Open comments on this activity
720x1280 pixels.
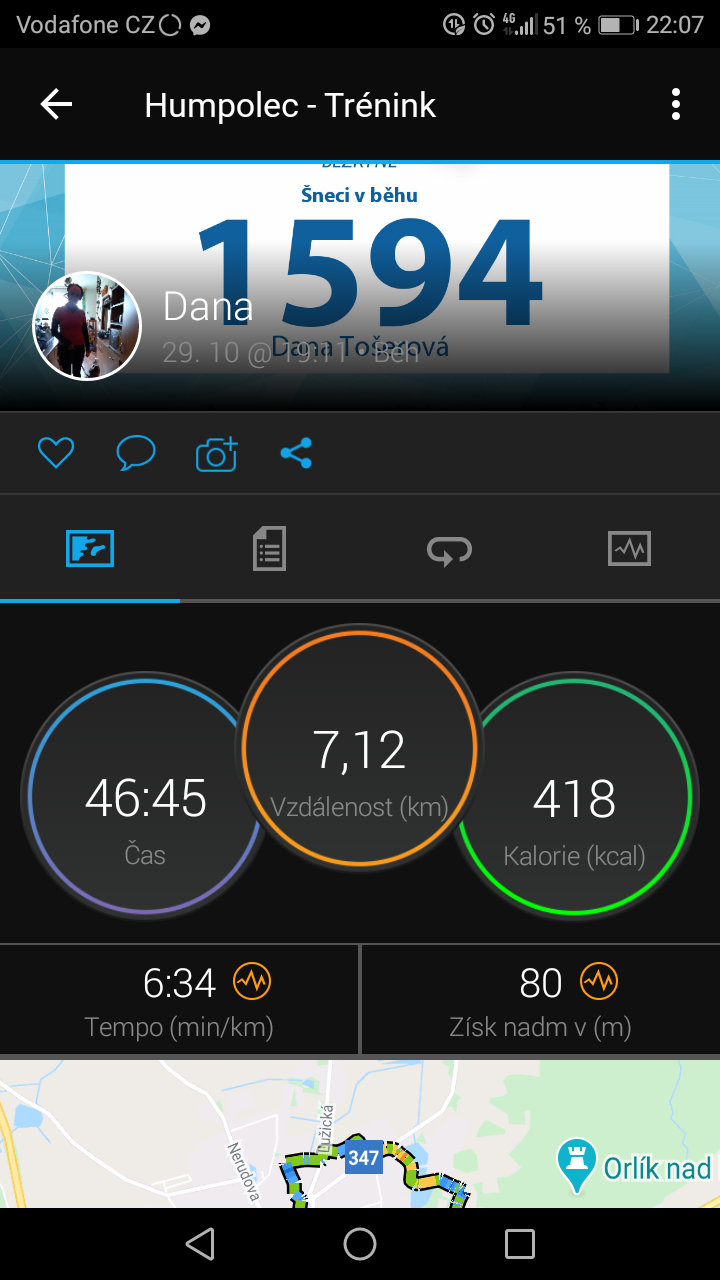(136, 454)
